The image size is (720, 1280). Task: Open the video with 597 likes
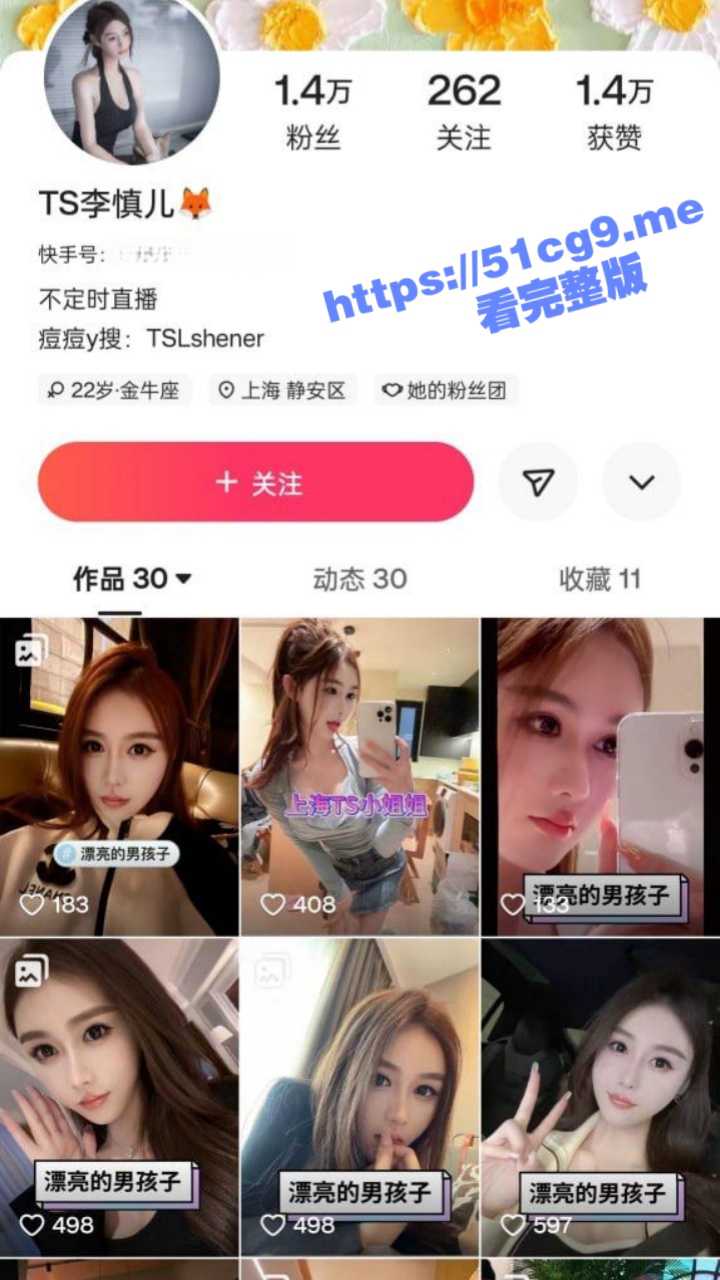600,1096
